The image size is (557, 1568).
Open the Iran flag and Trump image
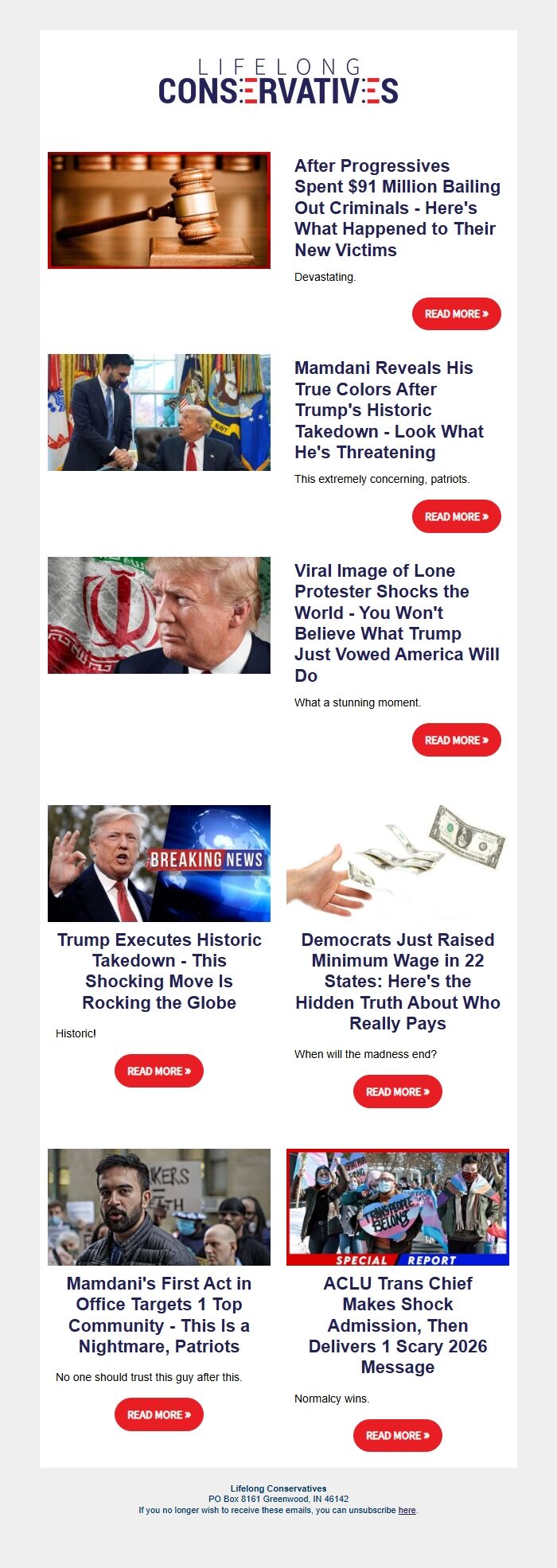[x=159, y=615]
